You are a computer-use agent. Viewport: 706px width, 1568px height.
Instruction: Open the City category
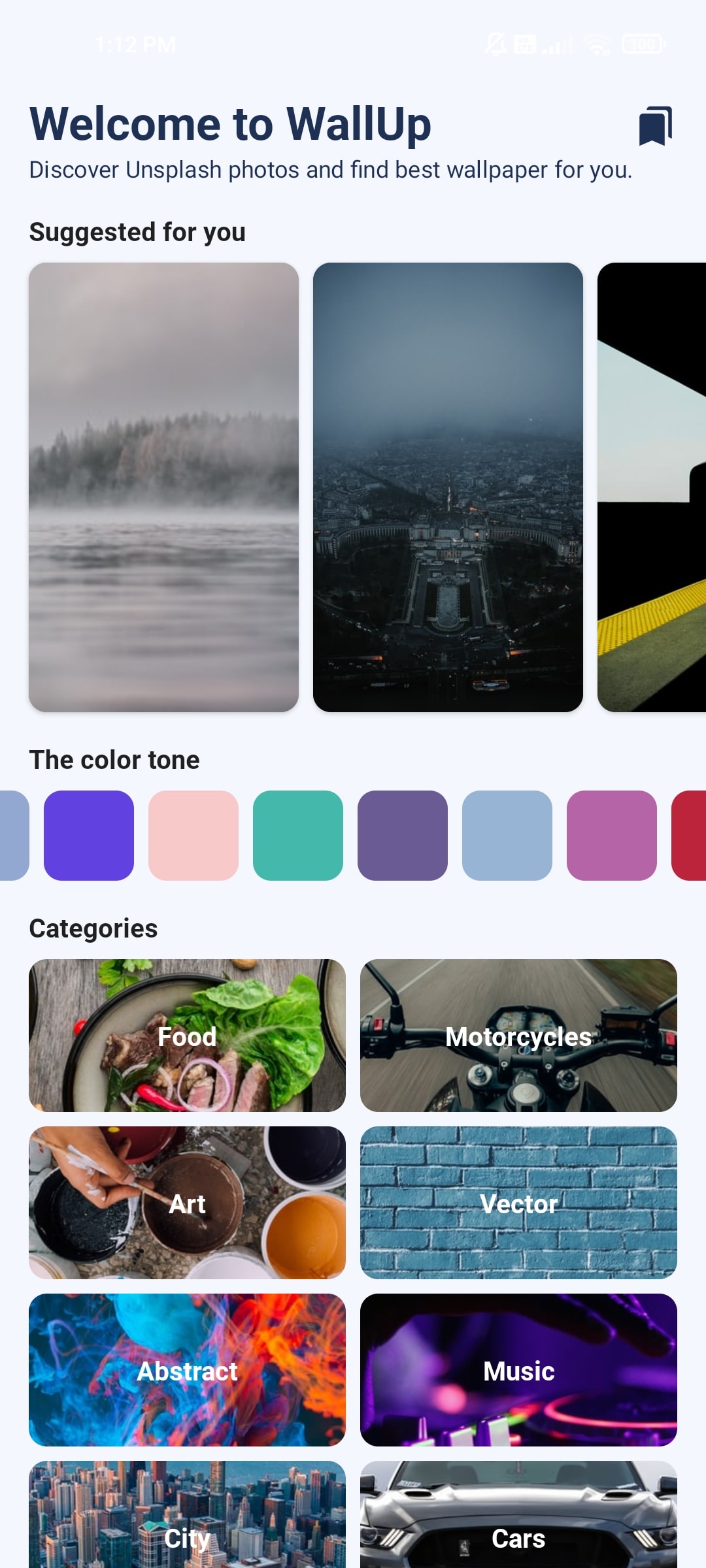187,1514
